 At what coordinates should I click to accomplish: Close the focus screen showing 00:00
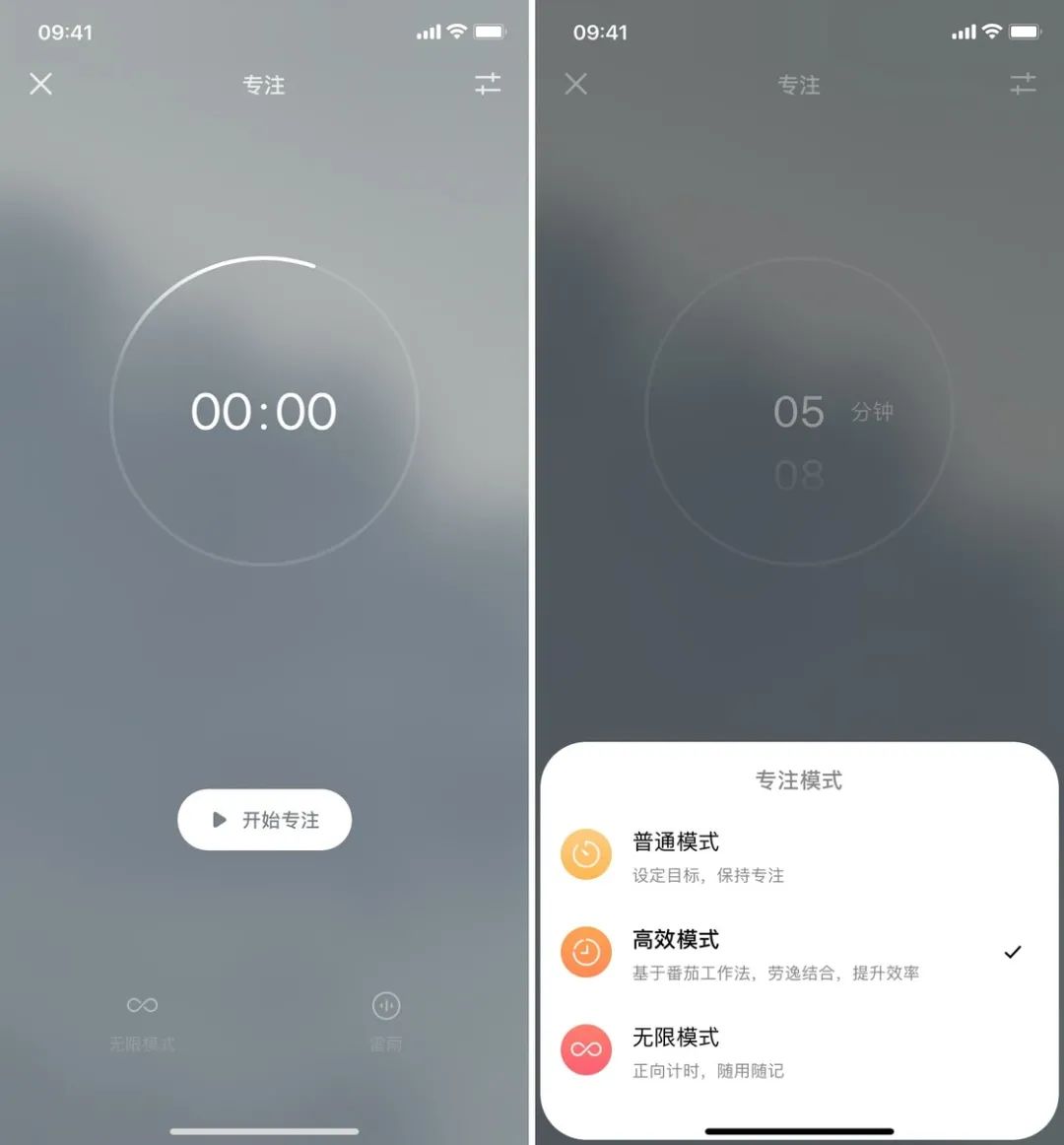(x=41, y=85)
